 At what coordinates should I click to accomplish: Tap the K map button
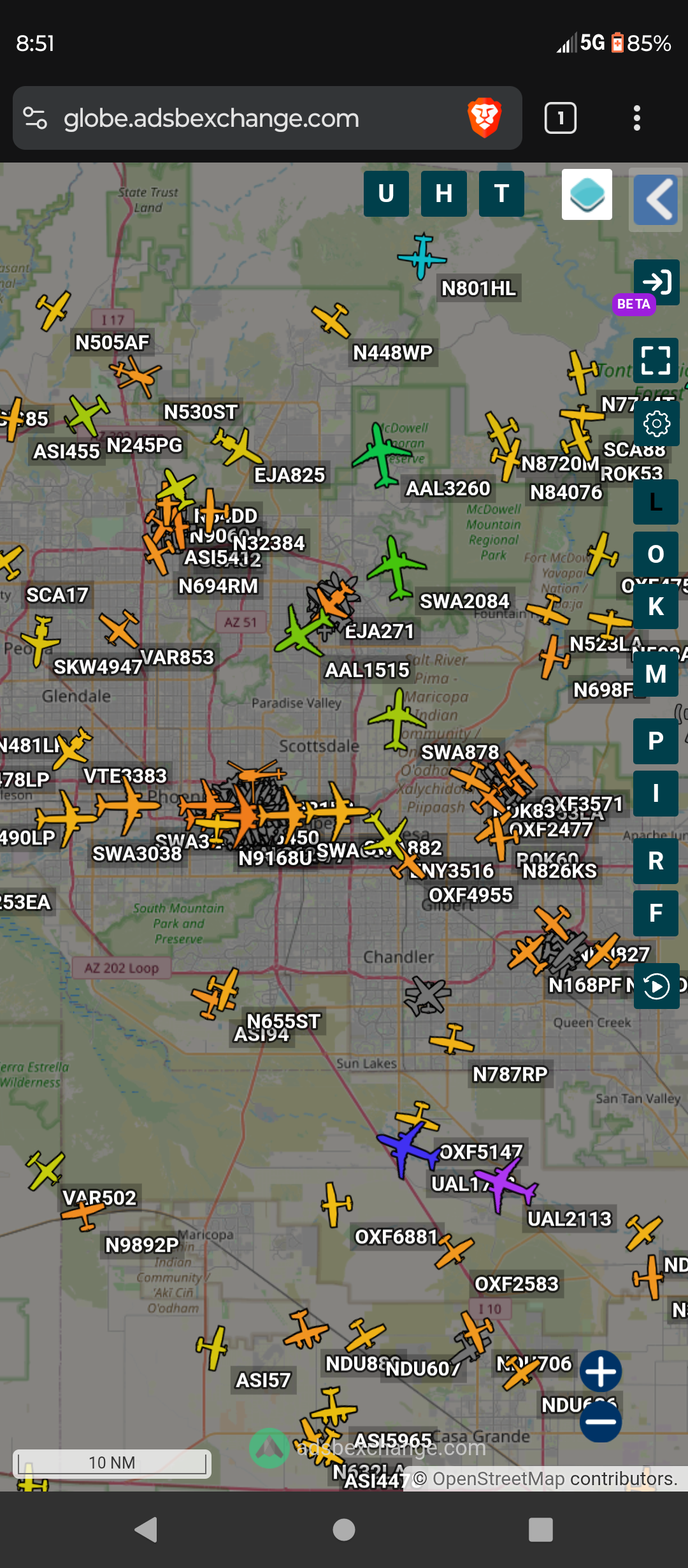point(656,607)
